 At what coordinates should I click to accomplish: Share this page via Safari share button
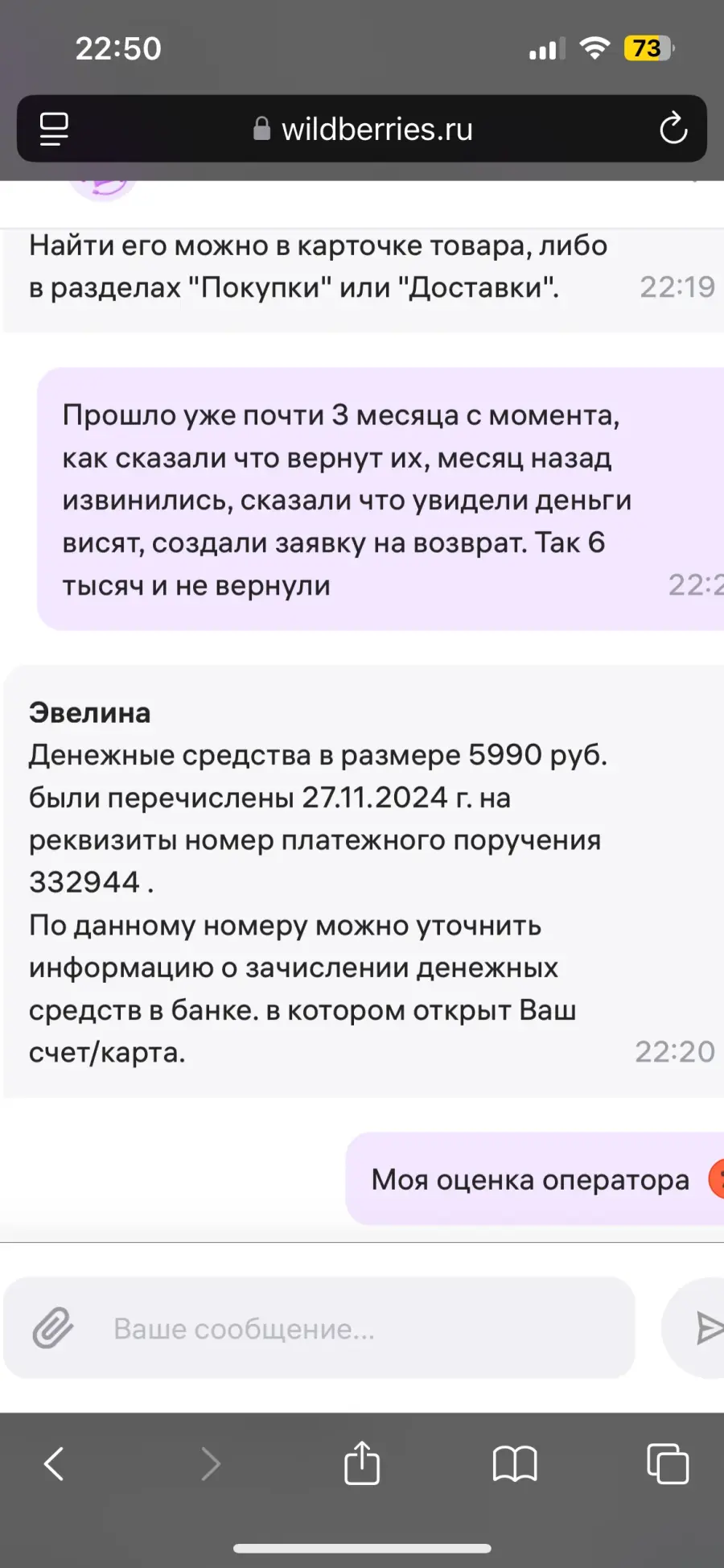(x=362, y=1462)
